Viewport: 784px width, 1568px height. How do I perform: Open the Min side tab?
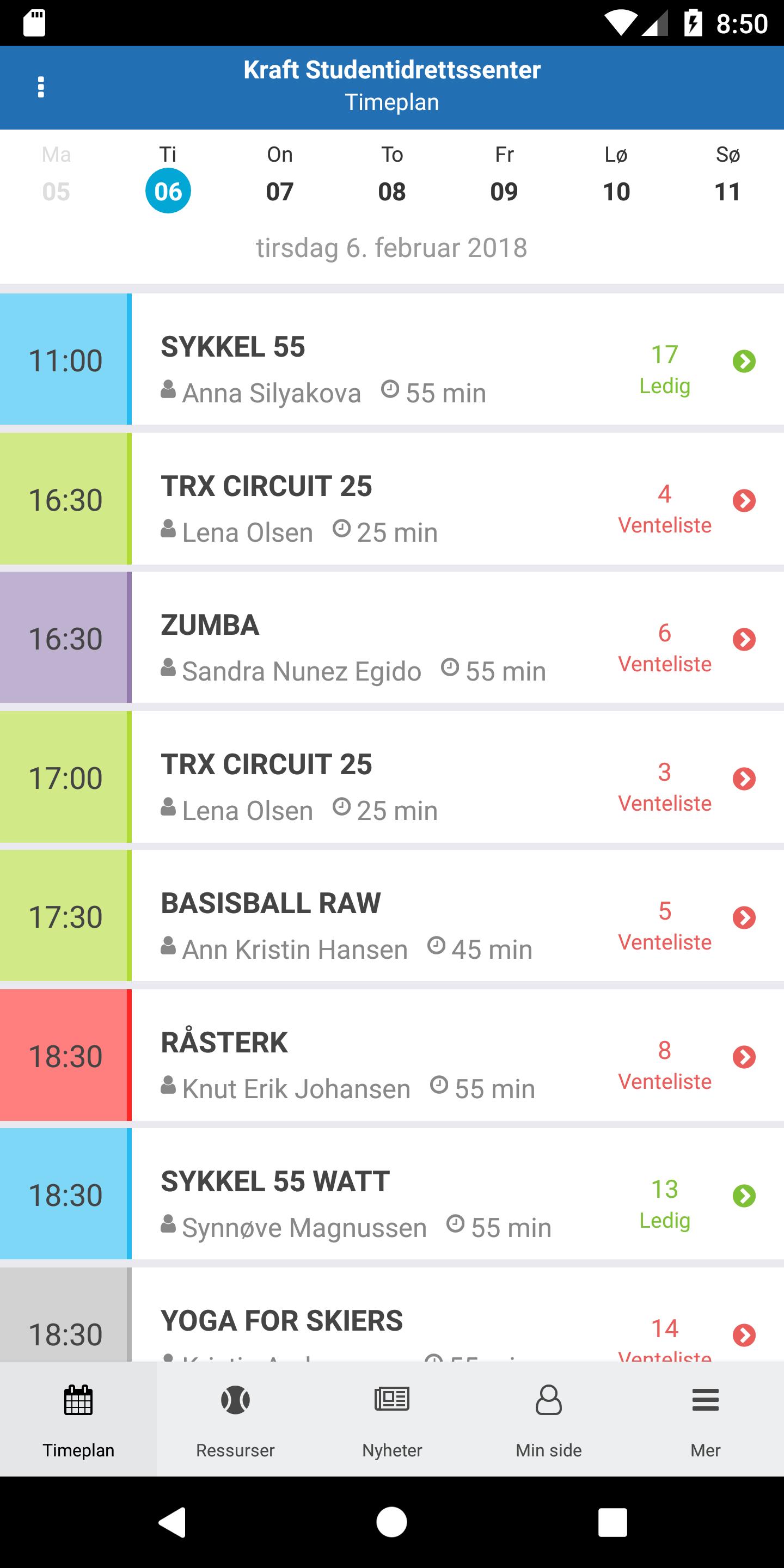coord(548,1419)
